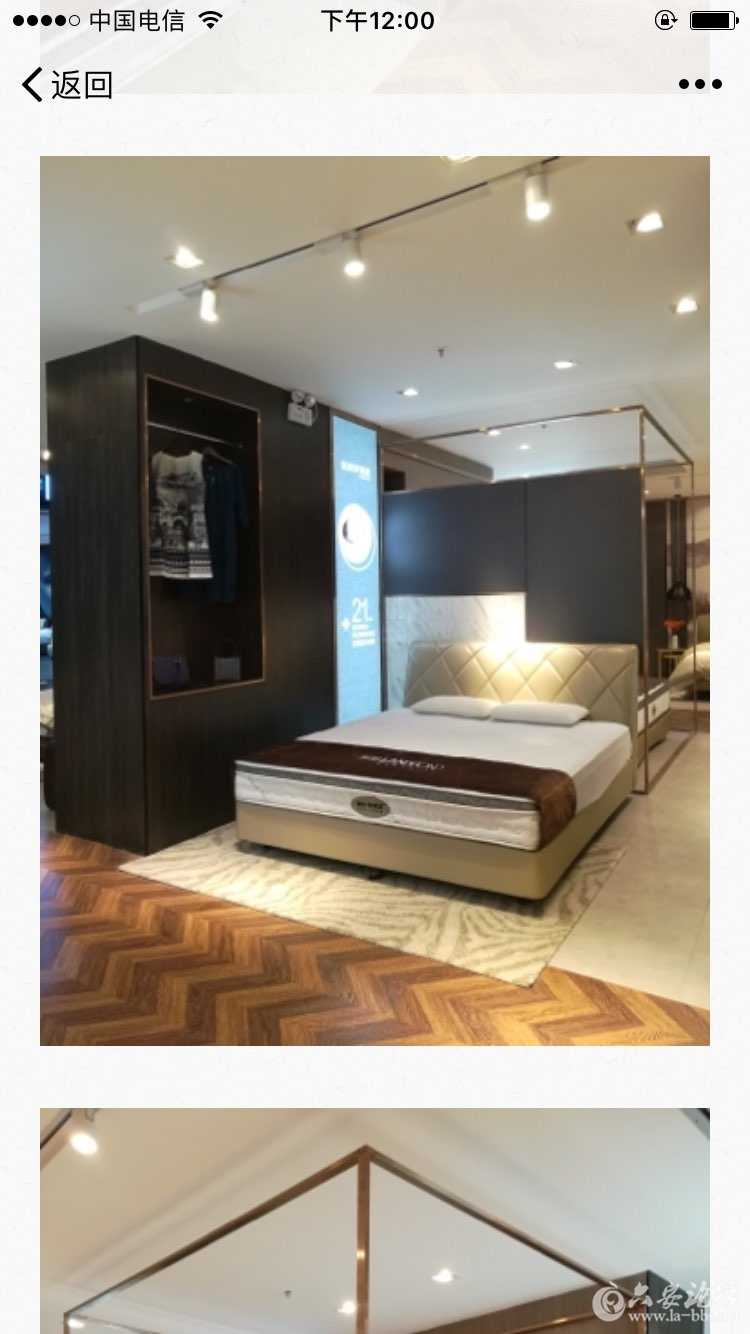Open the three-dot overflow menu
Image resolution: width=750 pixels, height=1334 pixels.
[x=700, y=85]
